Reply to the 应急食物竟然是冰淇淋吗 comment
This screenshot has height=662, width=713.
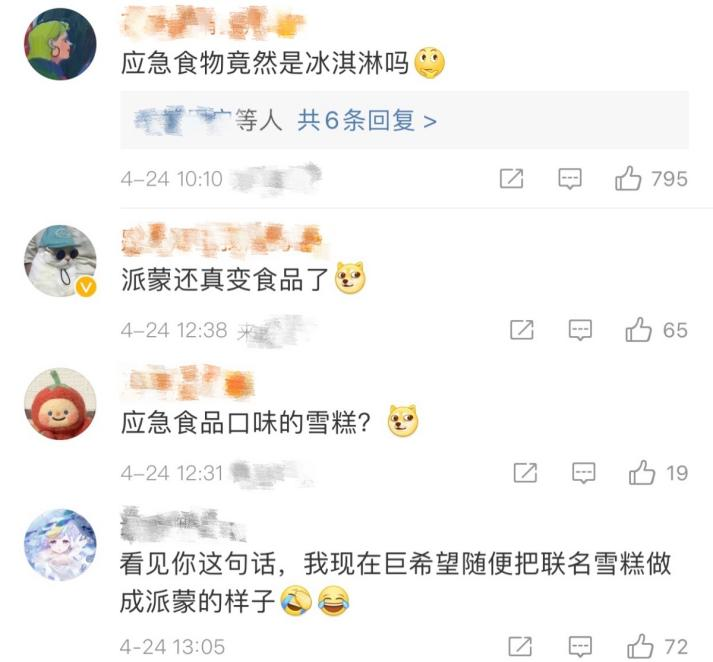coord(570,179)
